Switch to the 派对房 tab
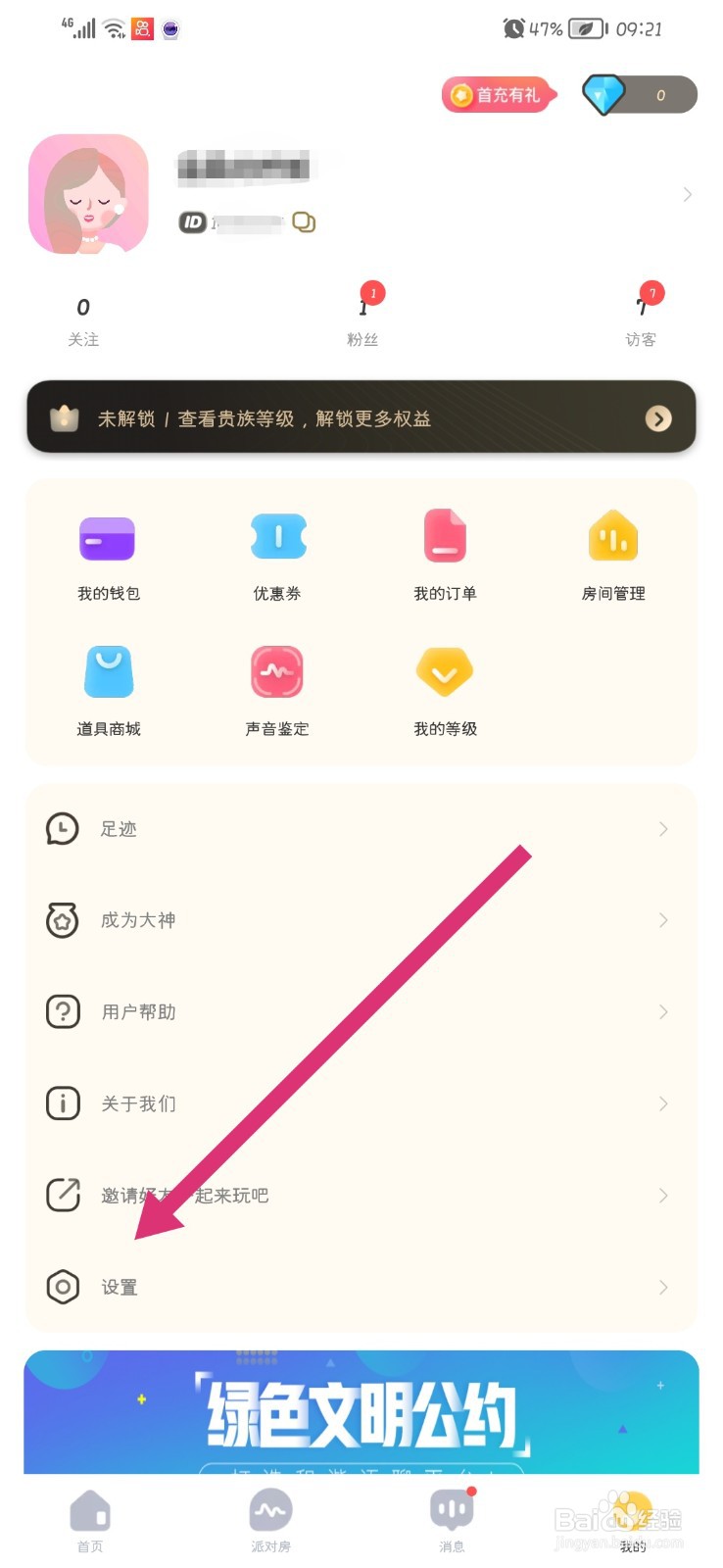Viewport: 723px width, 1568px height. click(269, 1524)
